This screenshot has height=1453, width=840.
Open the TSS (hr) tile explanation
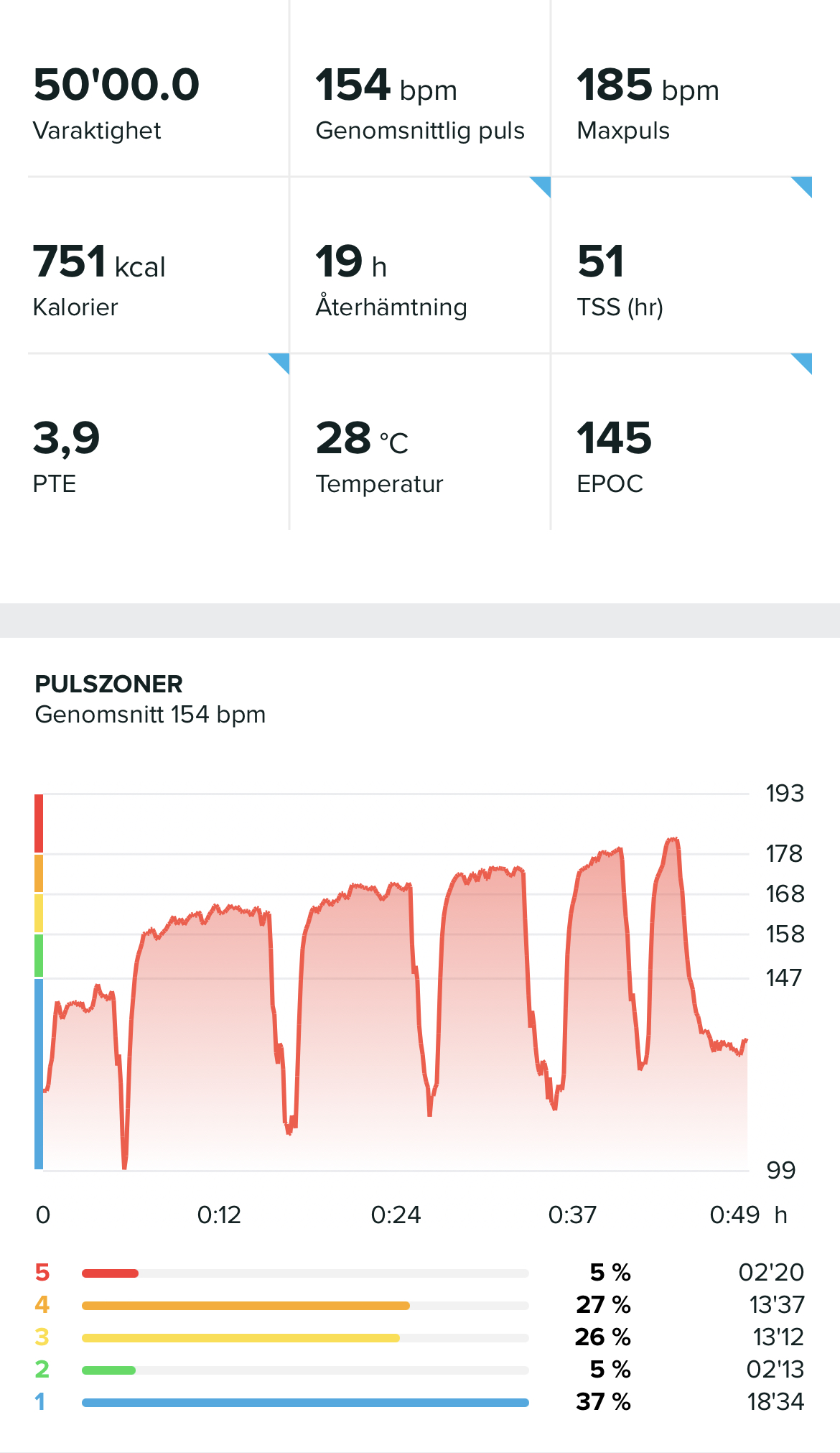click(681, 265)
